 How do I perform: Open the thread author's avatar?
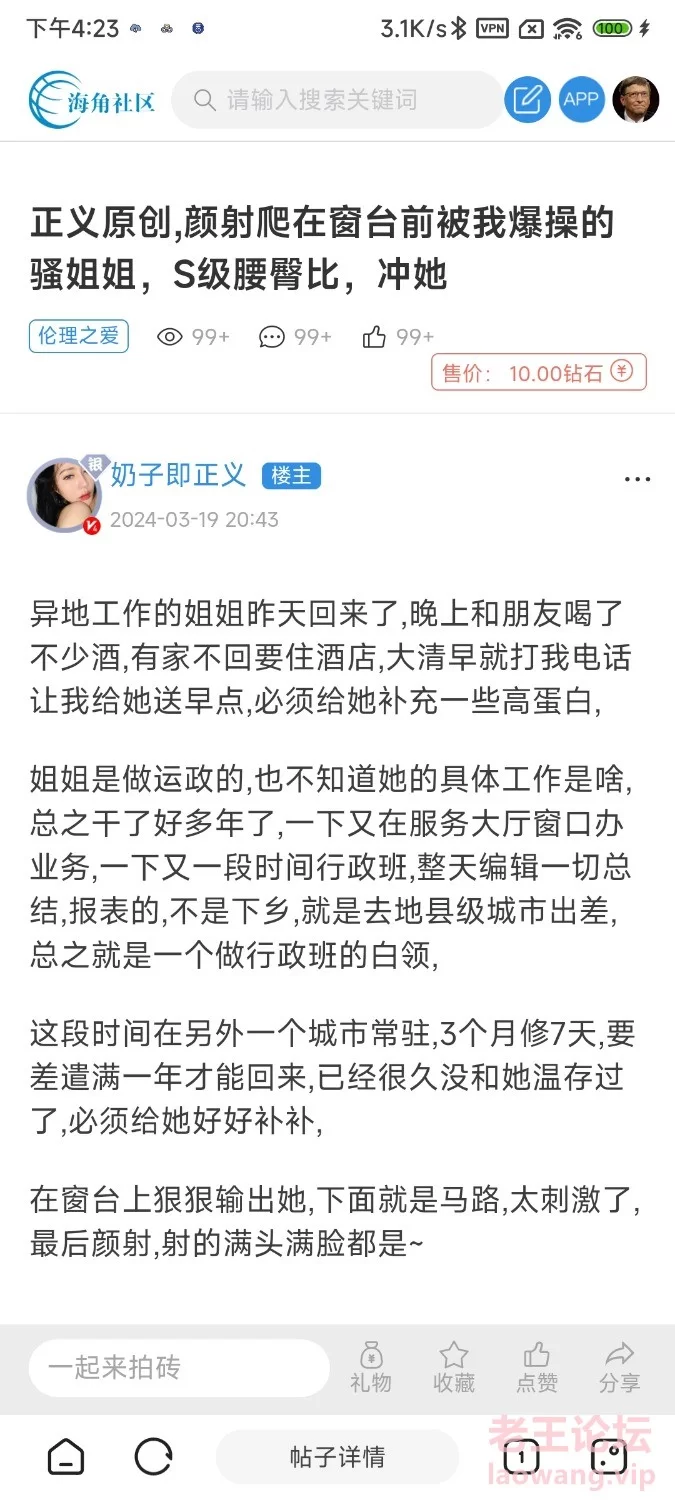[64, 496]
